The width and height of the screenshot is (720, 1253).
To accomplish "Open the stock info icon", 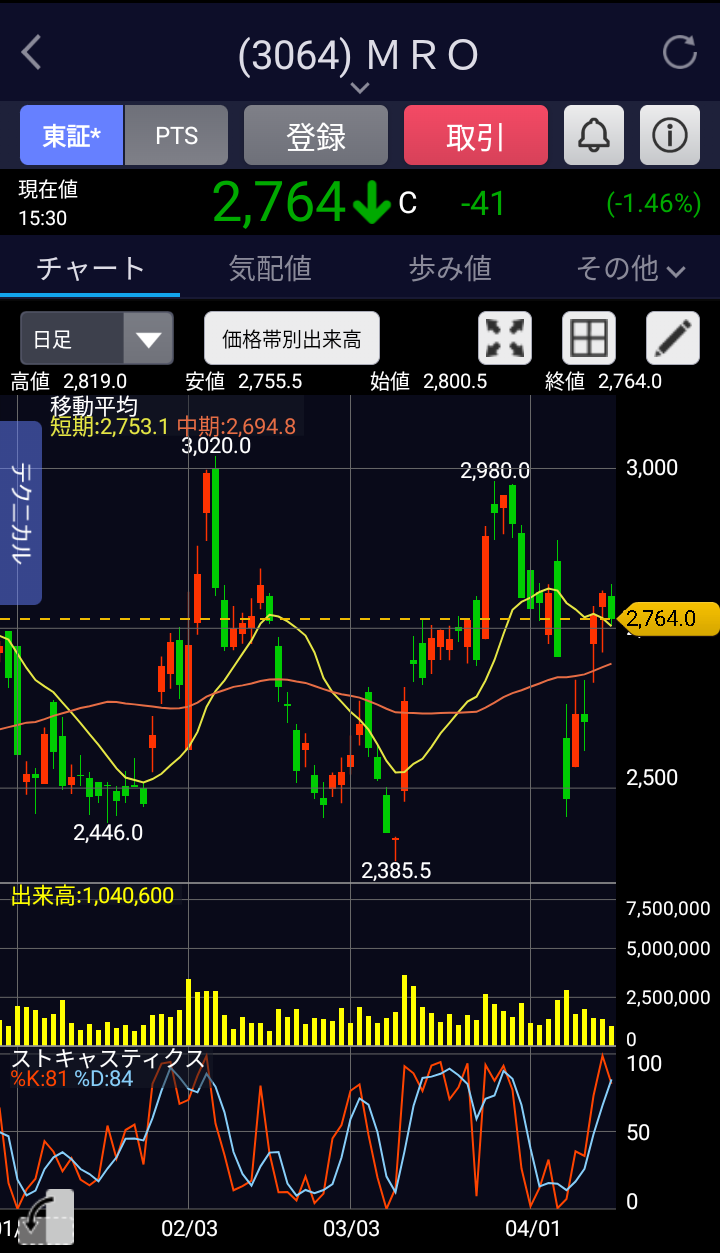I will 669,136.
